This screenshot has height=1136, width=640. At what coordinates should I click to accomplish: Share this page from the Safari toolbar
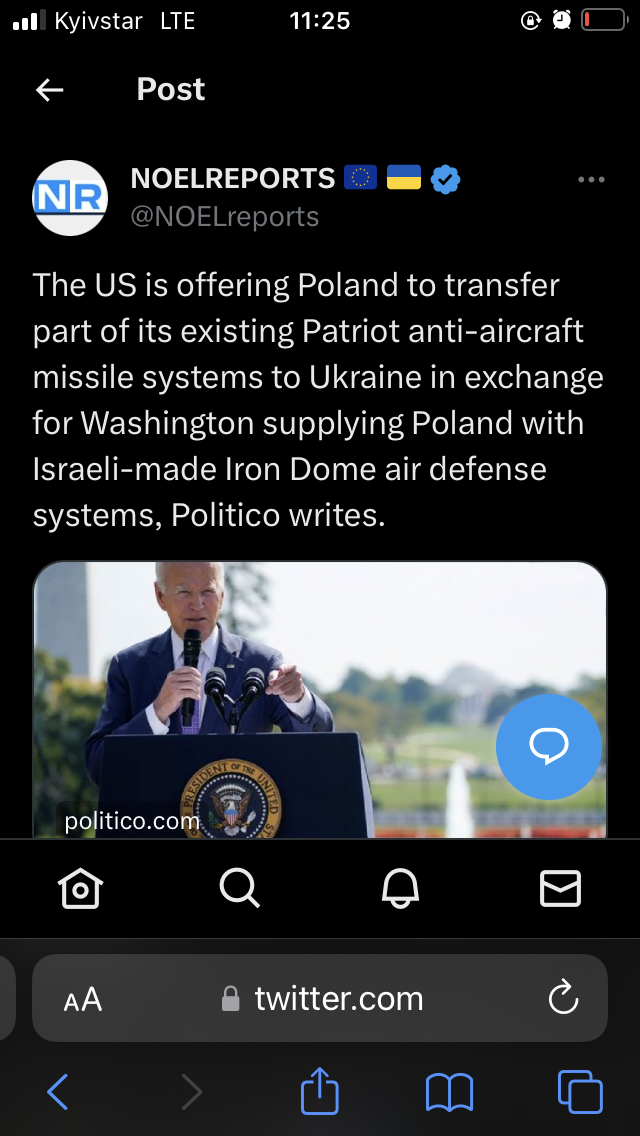point(320,1091)
